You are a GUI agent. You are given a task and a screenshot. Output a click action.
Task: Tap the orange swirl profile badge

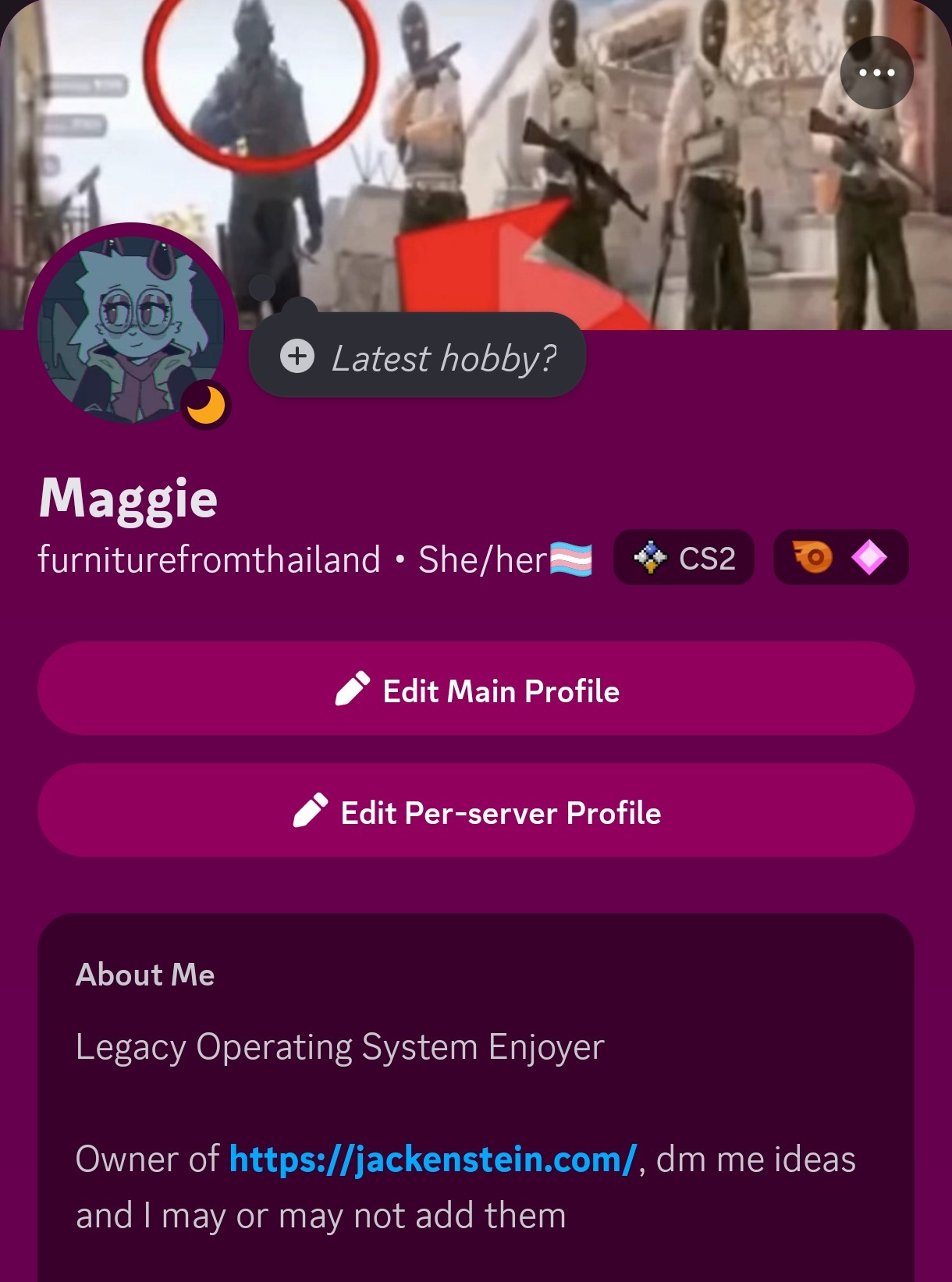click(813, 557)
